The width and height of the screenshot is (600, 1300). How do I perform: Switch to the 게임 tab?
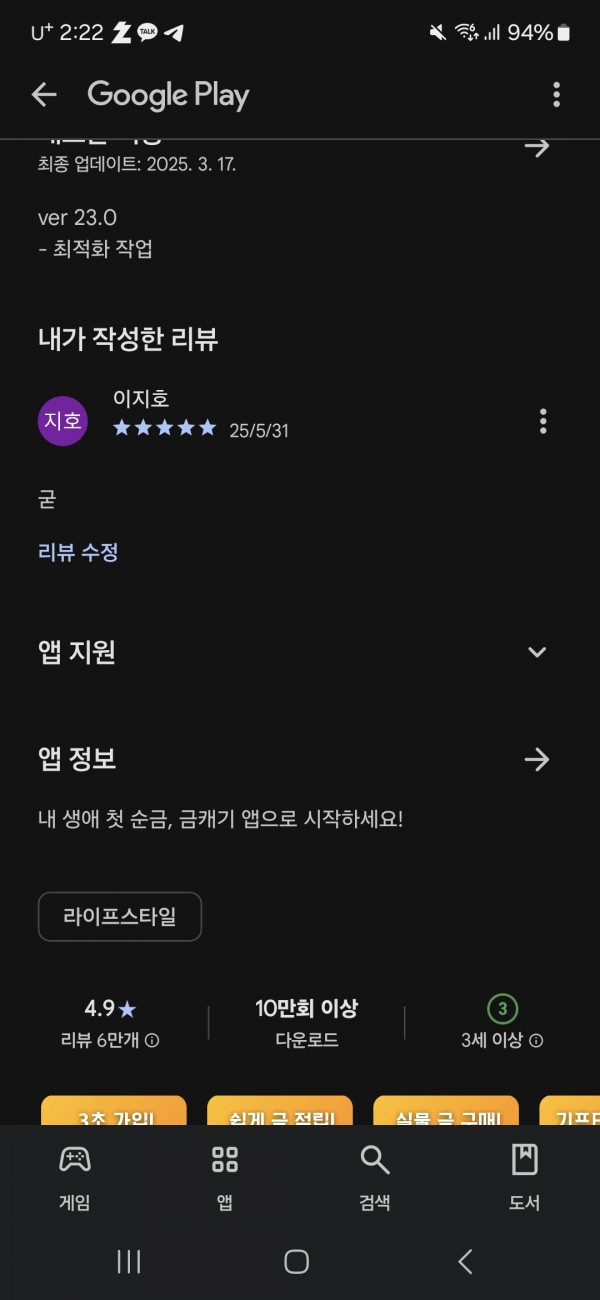[75, 1177]
